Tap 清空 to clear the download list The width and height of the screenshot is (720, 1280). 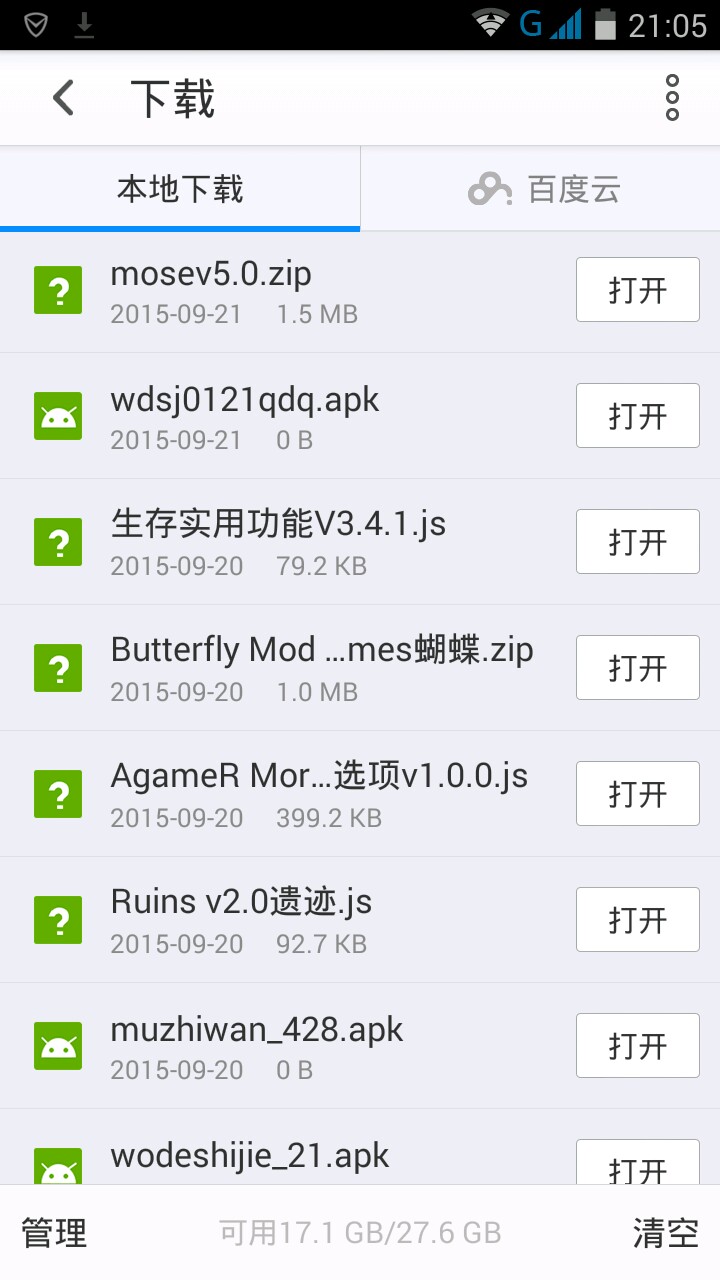point(665,1233)
